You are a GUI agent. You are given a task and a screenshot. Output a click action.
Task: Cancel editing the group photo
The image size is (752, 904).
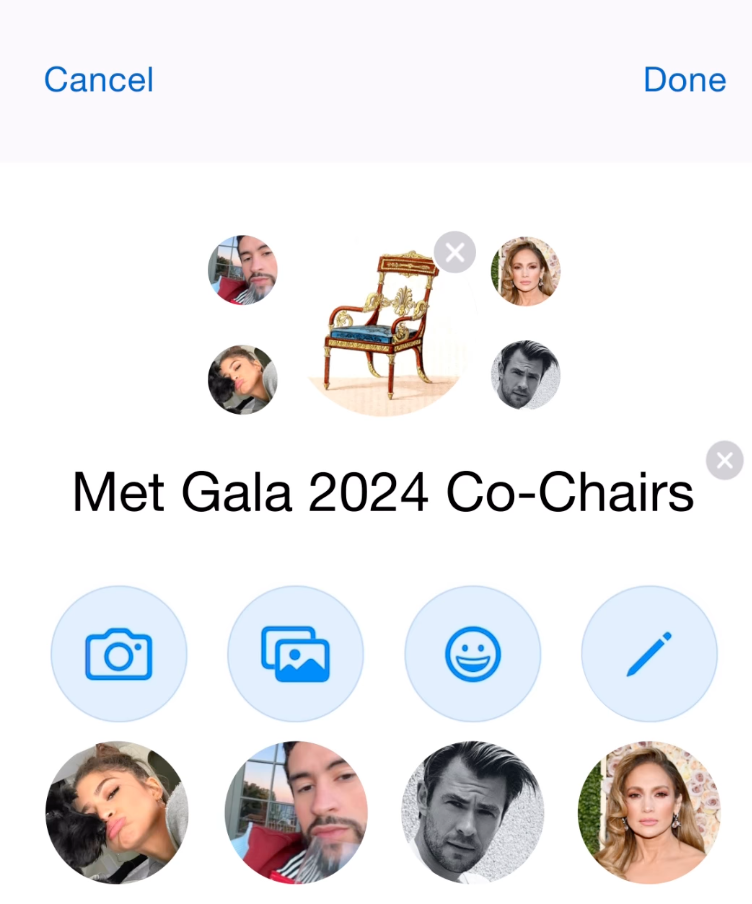click(x=98, y=80)
